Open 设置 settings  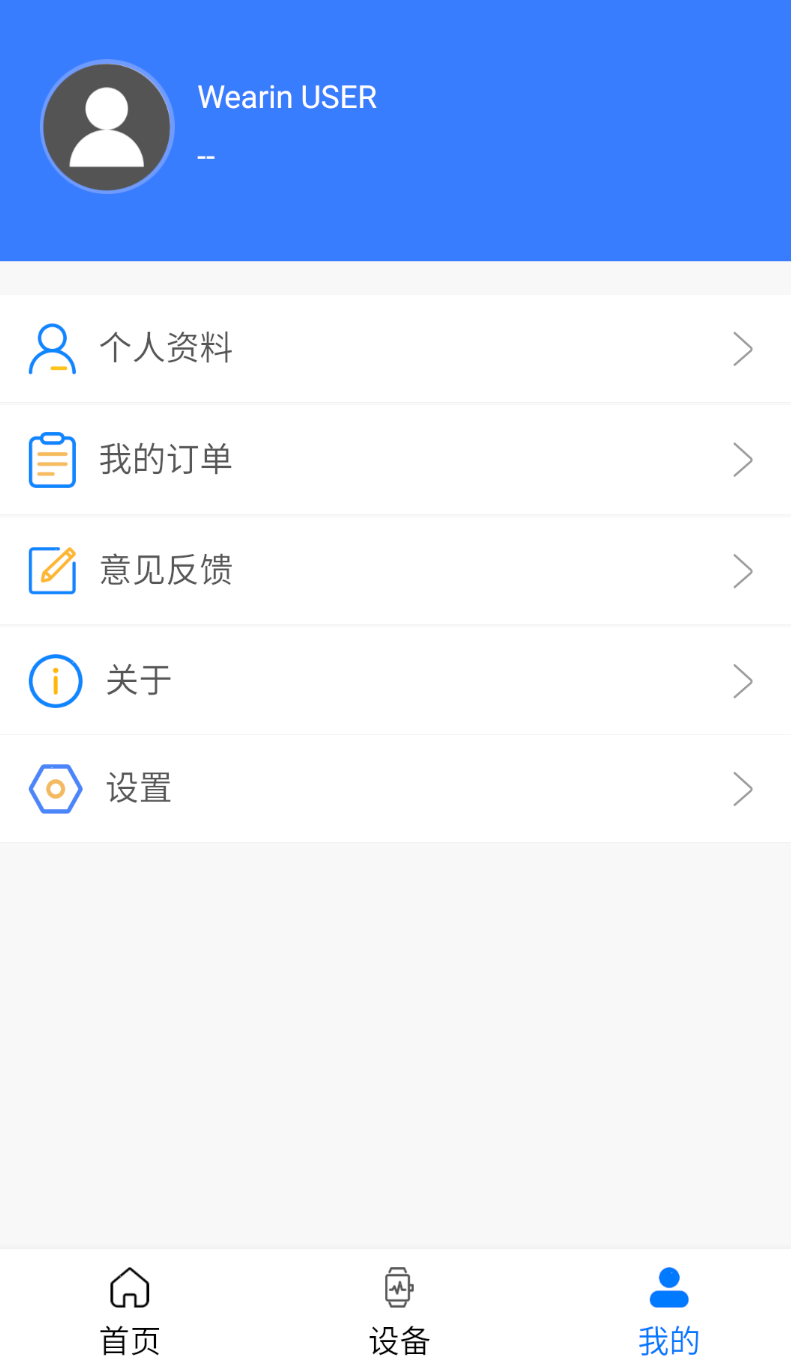coord(395,789)
